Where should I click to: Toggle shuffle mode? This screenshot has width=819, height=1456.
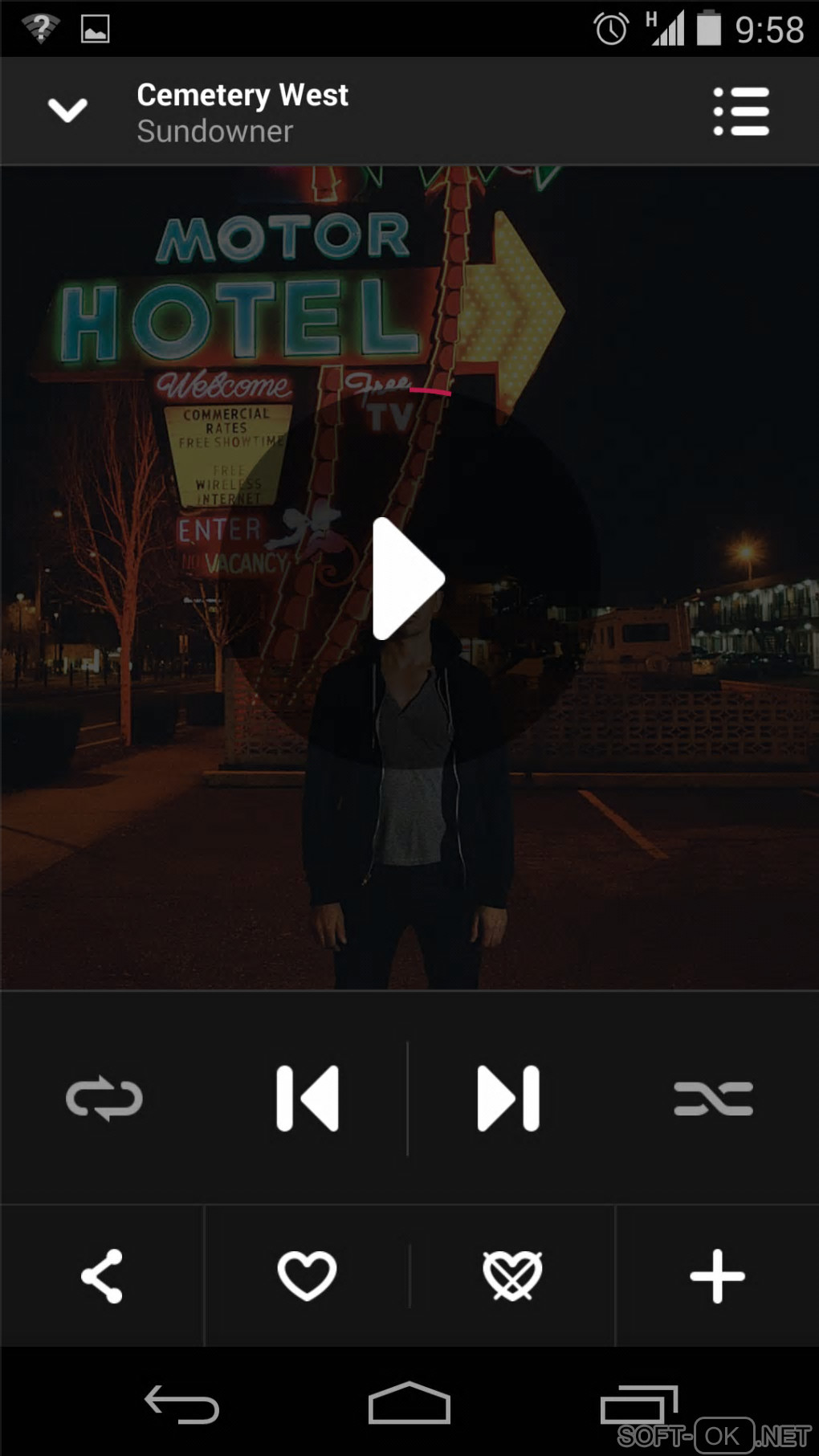click(x=714, y=1099)
